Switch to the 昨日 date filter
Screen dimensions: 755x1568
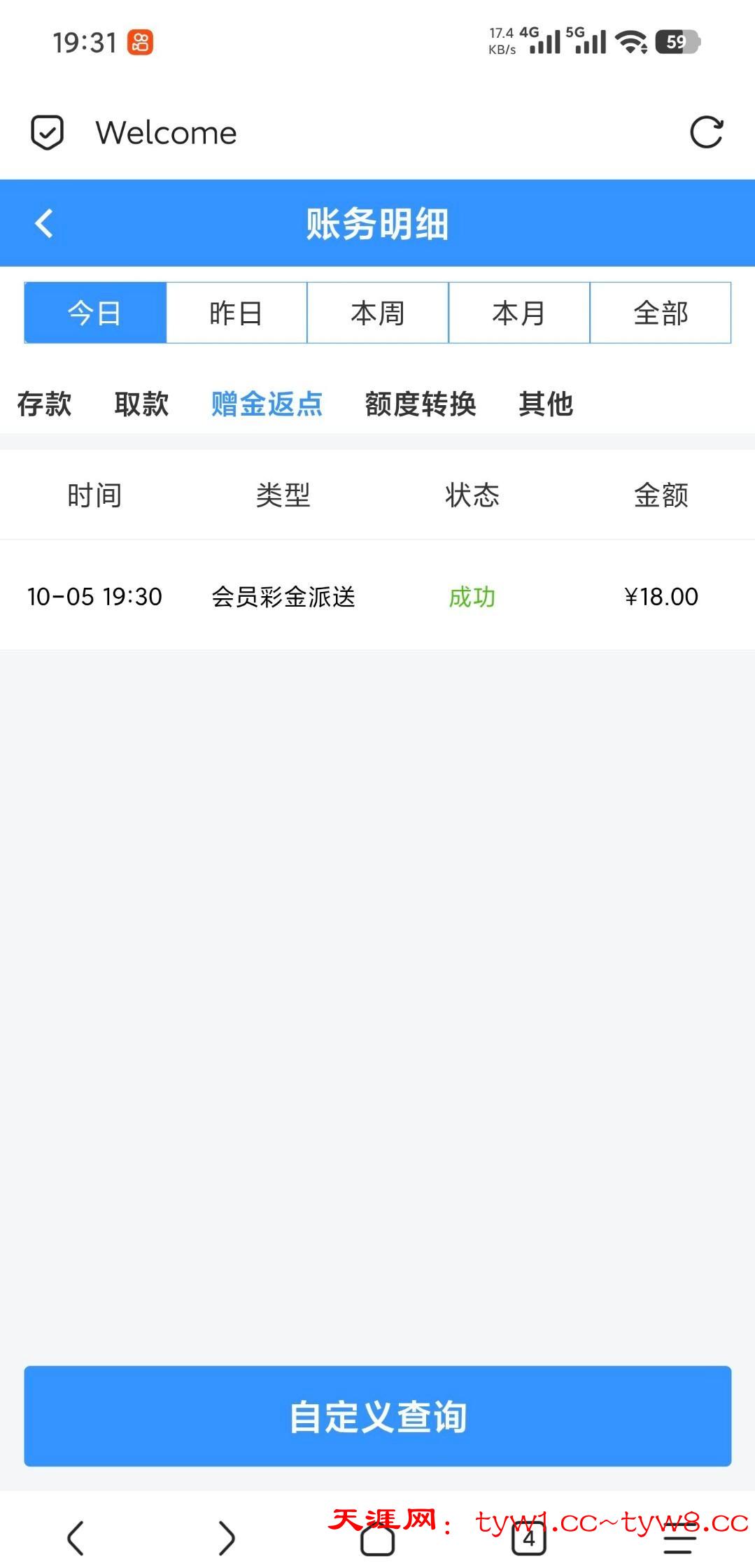coord(237,313)
